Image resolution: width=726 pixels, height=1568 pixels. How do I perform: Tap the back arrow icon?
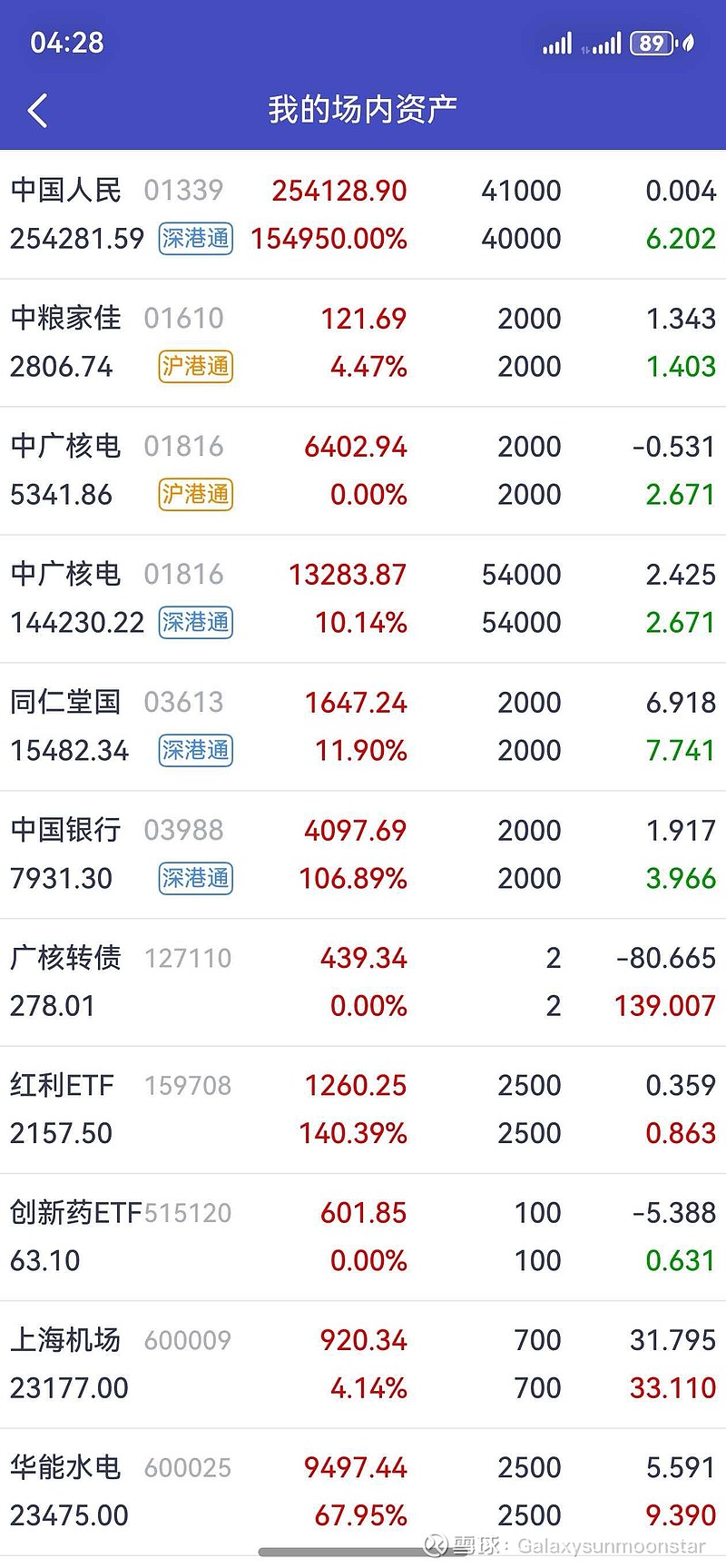point(36,109)
